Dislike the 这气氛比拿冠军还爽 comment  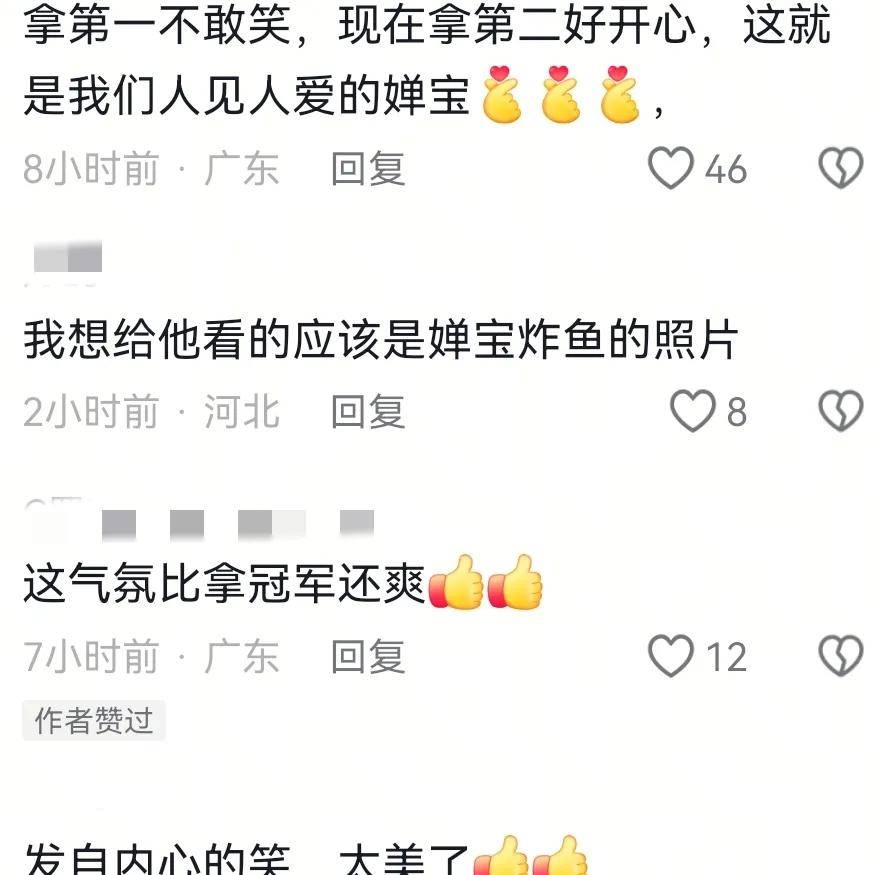tap(840, 656)
